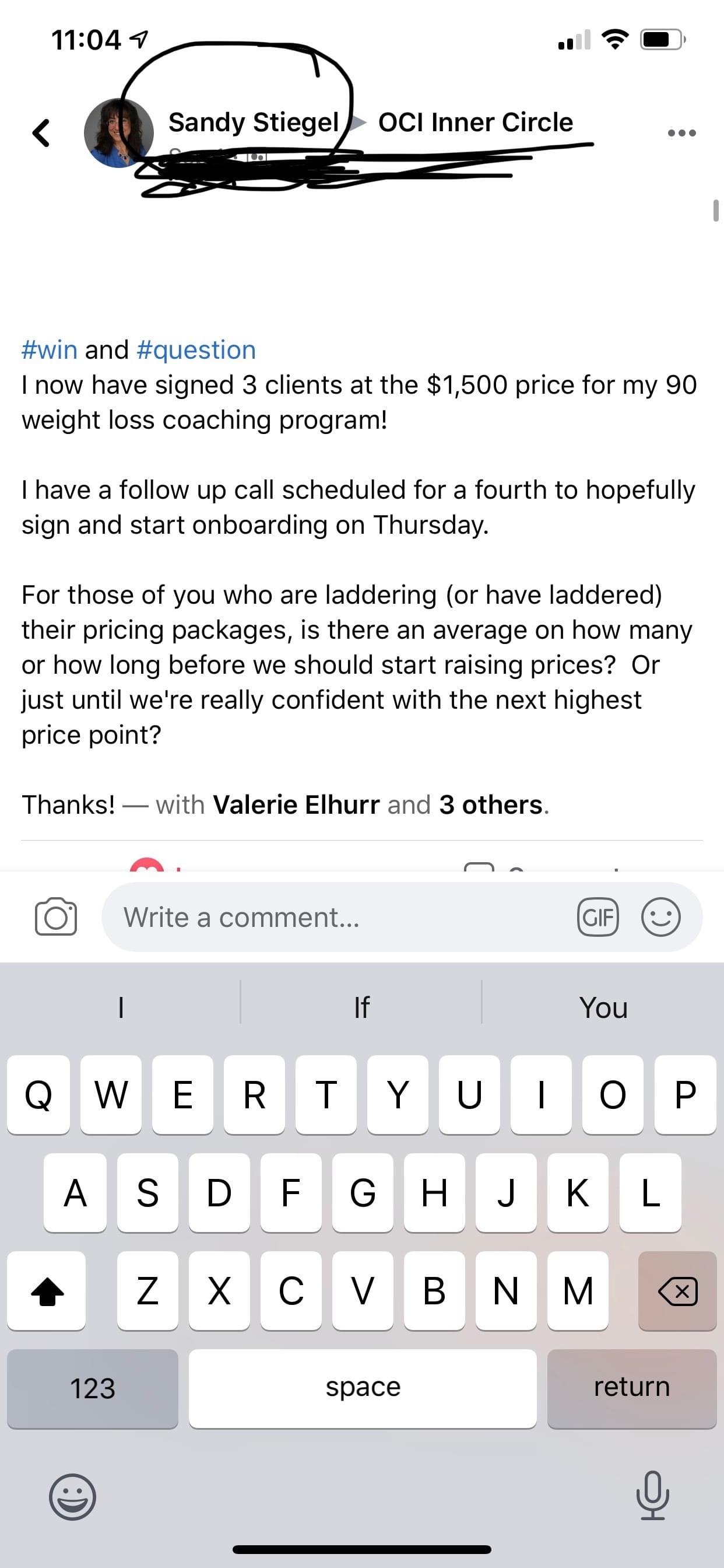Tap the keyboard backspace key
Image resolution: width=724 pixels, height=1568 pixels.
tap(677, 1290)
